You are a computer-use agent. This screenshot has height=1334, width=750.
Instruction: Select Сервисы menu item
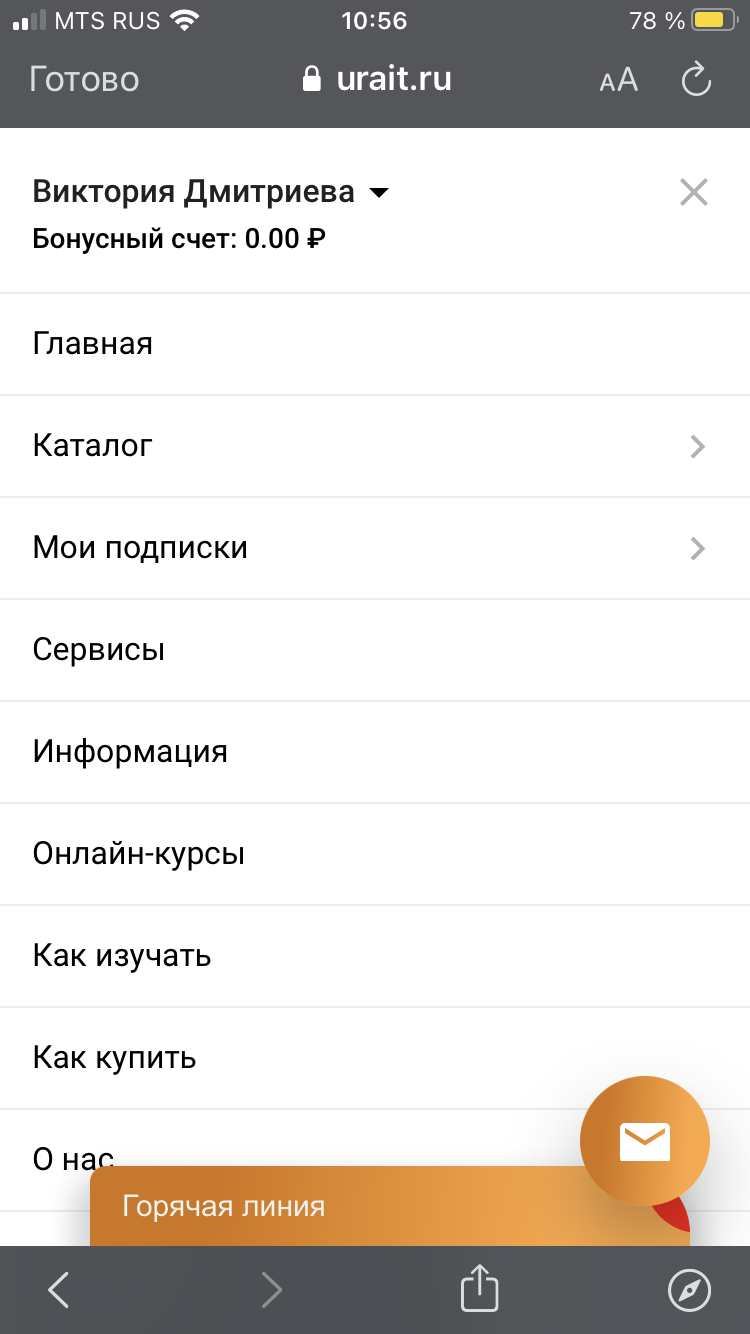coord(375,650)
